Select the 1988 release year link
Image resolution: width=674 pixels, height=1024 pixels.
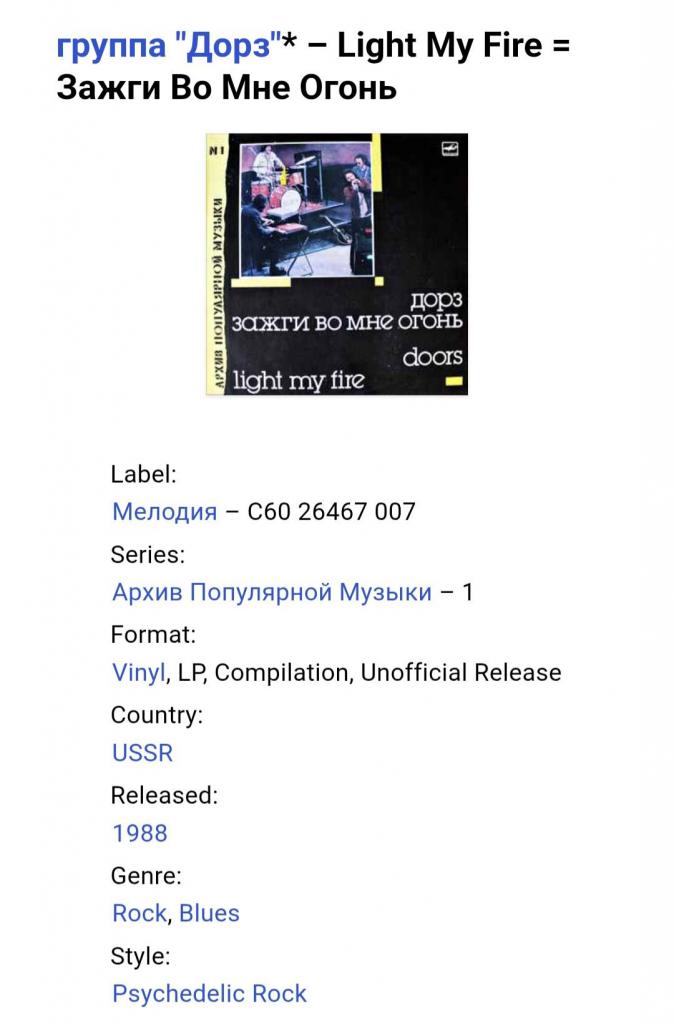click(x=140, y=833)
